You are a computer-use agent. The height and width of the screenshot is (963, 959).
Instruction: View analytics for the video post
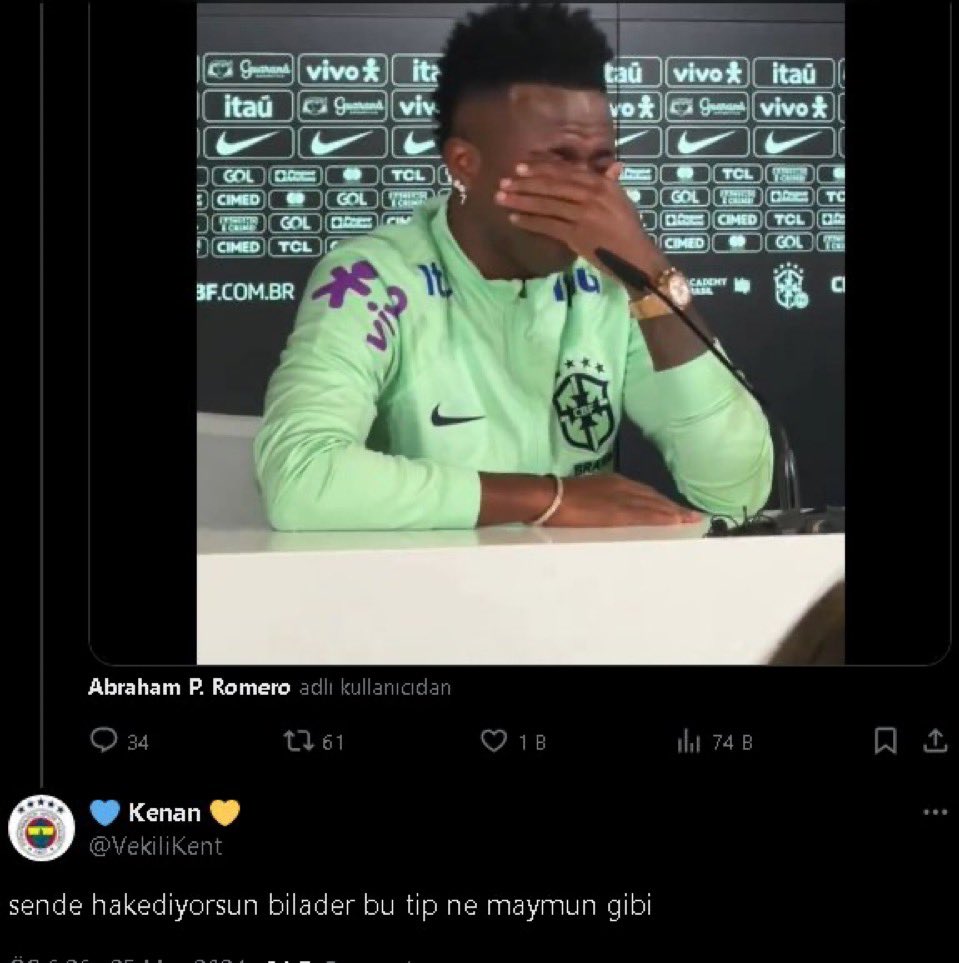tap(689, 741)
